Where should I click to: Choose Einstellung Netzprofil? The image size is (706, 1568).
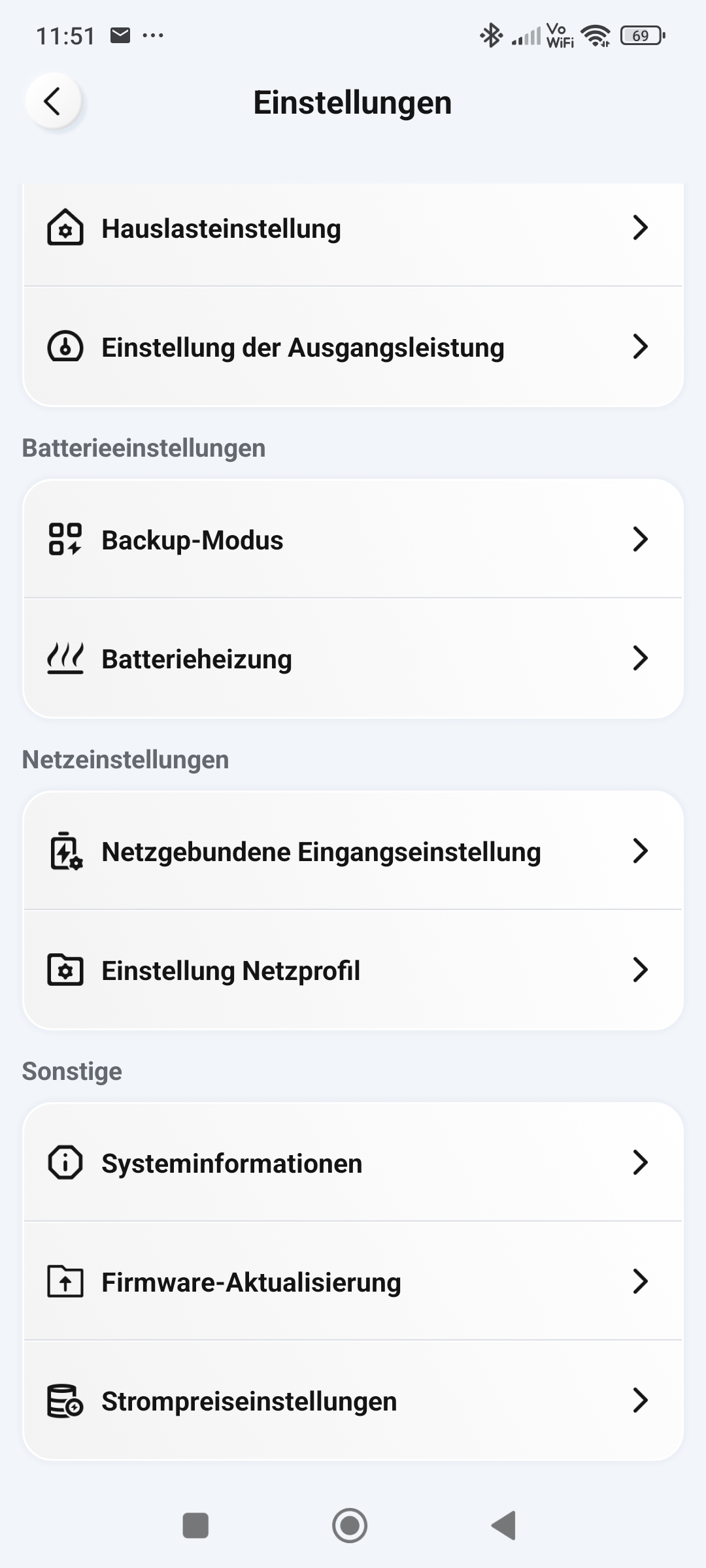353,970
